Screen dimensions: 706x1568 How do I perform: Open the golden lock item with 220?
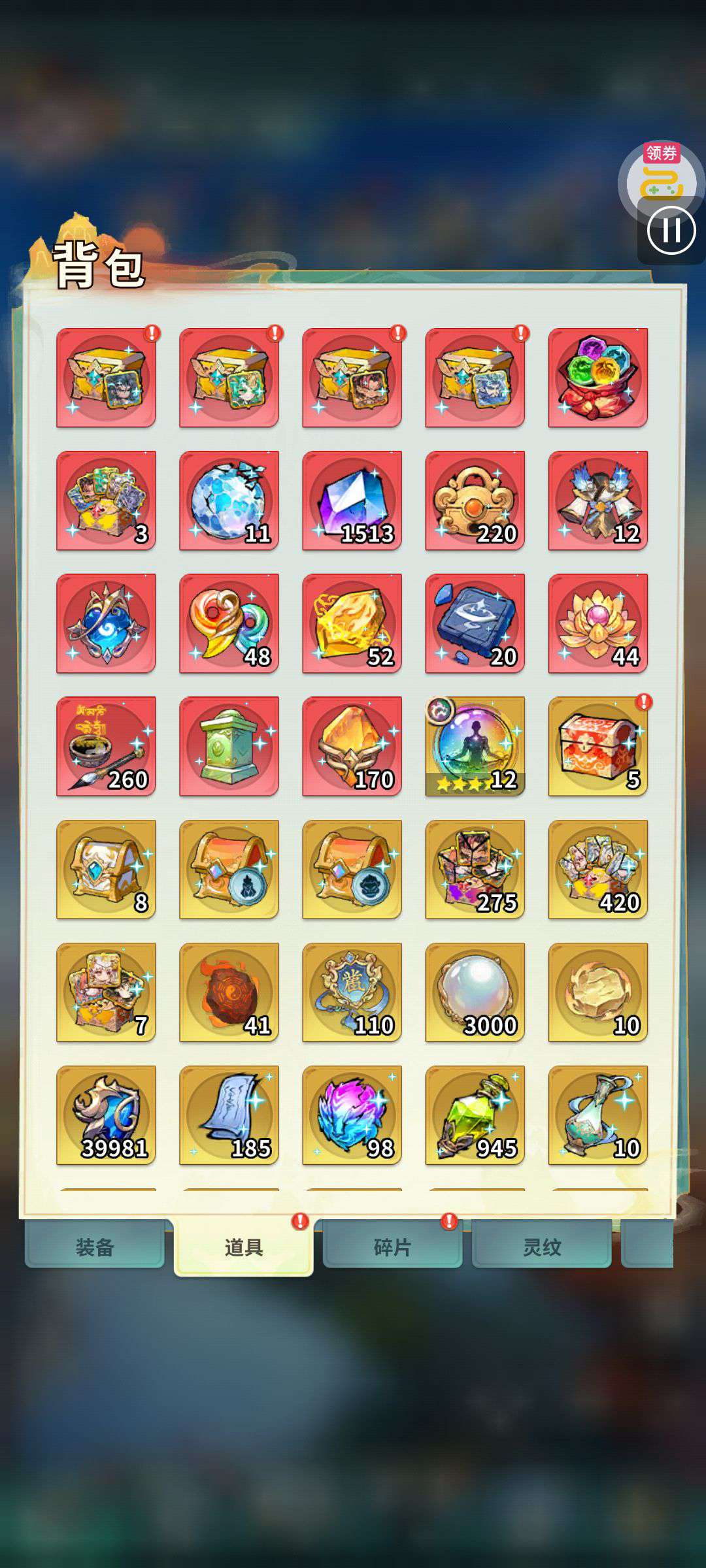coord(475,500)
